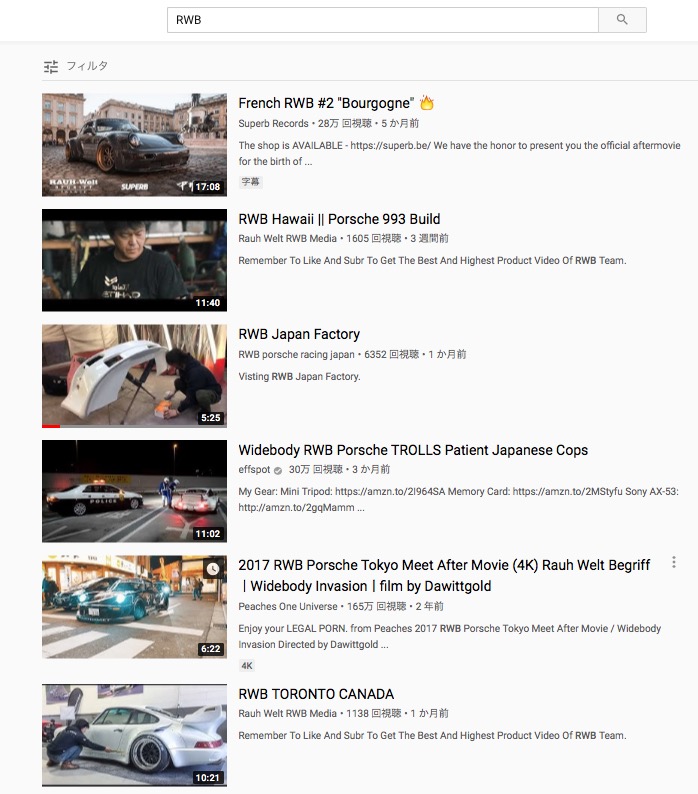
Task: Play the RWB Hawaii Porsche 993 Build video
Action: [134, 260]
